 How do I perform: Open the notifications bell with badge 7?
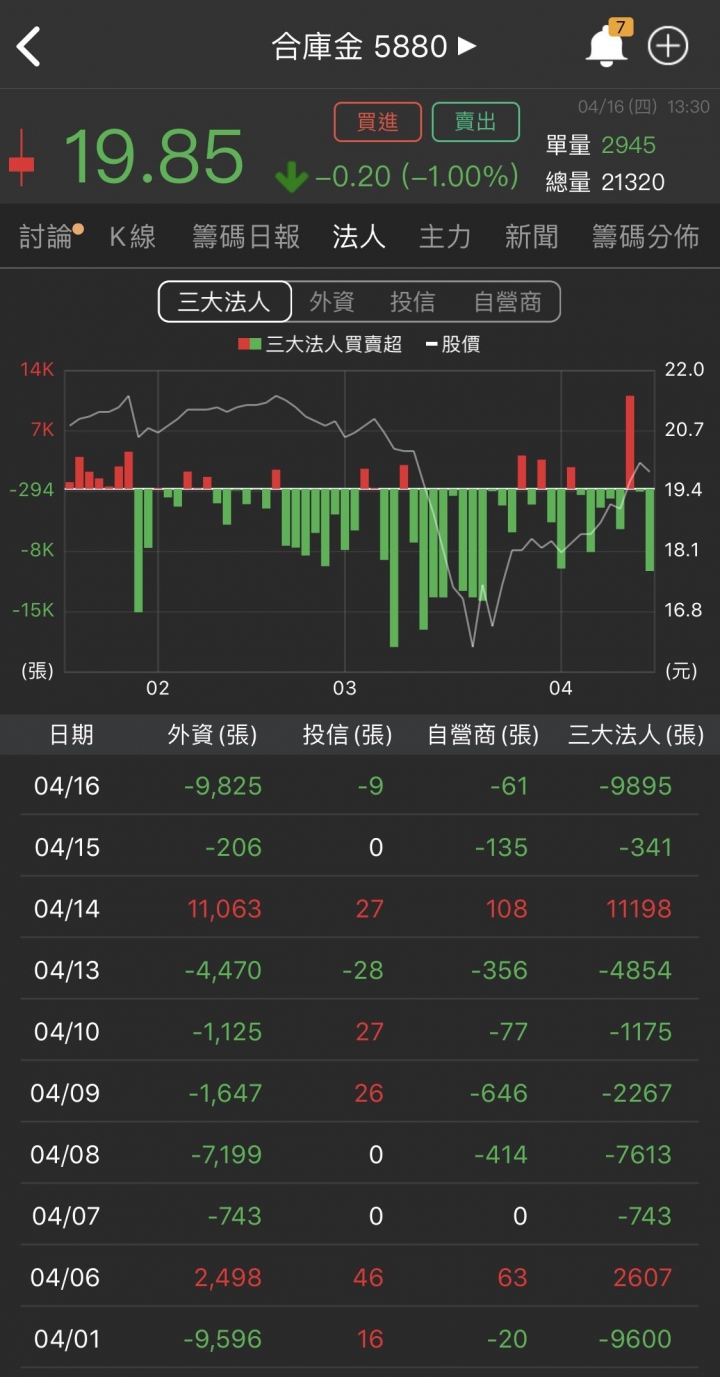[x=607, y=45]
